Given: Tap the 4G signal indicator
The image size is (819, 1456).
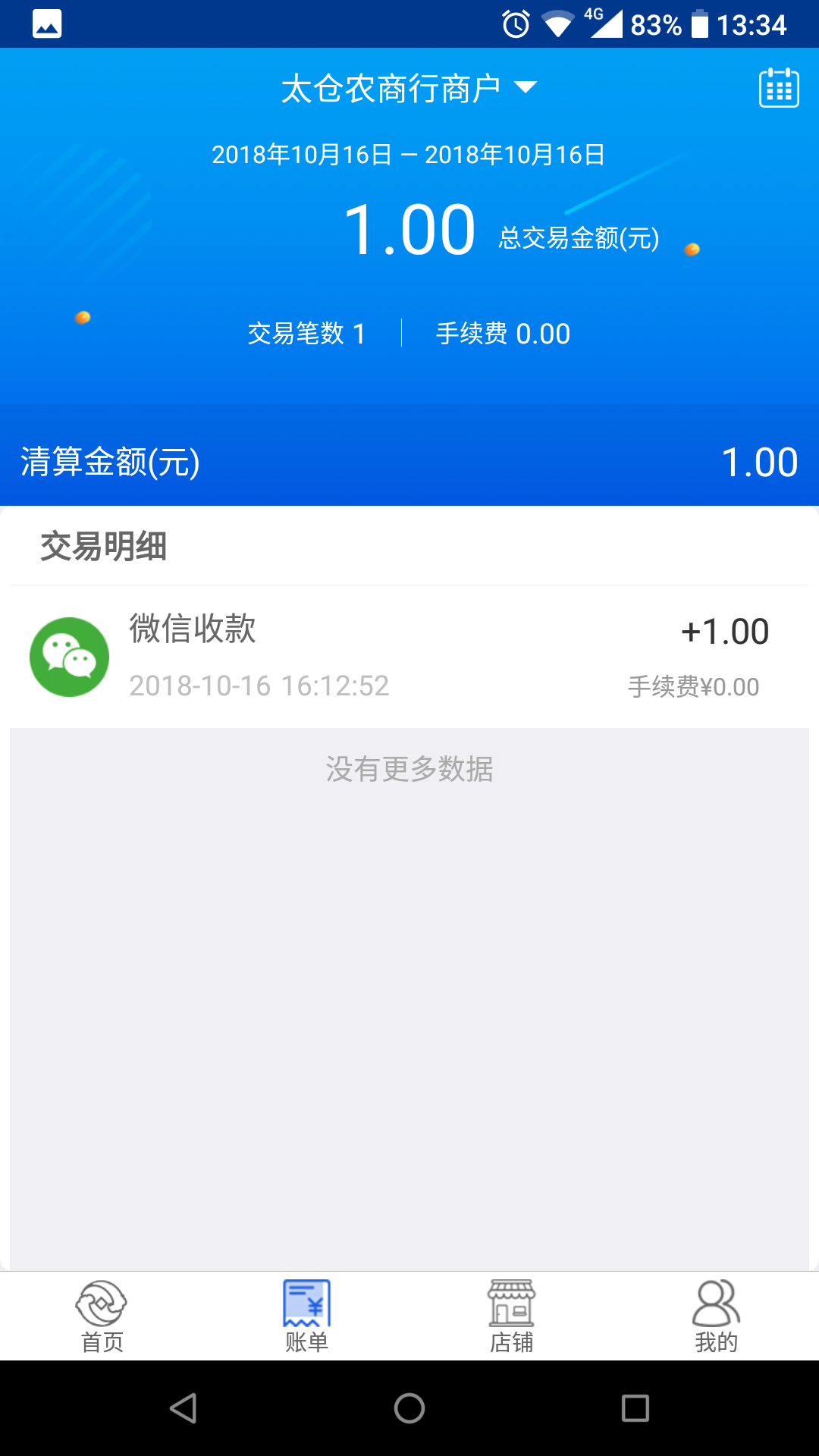Looking at the screenshot, I should click(604, 24).
